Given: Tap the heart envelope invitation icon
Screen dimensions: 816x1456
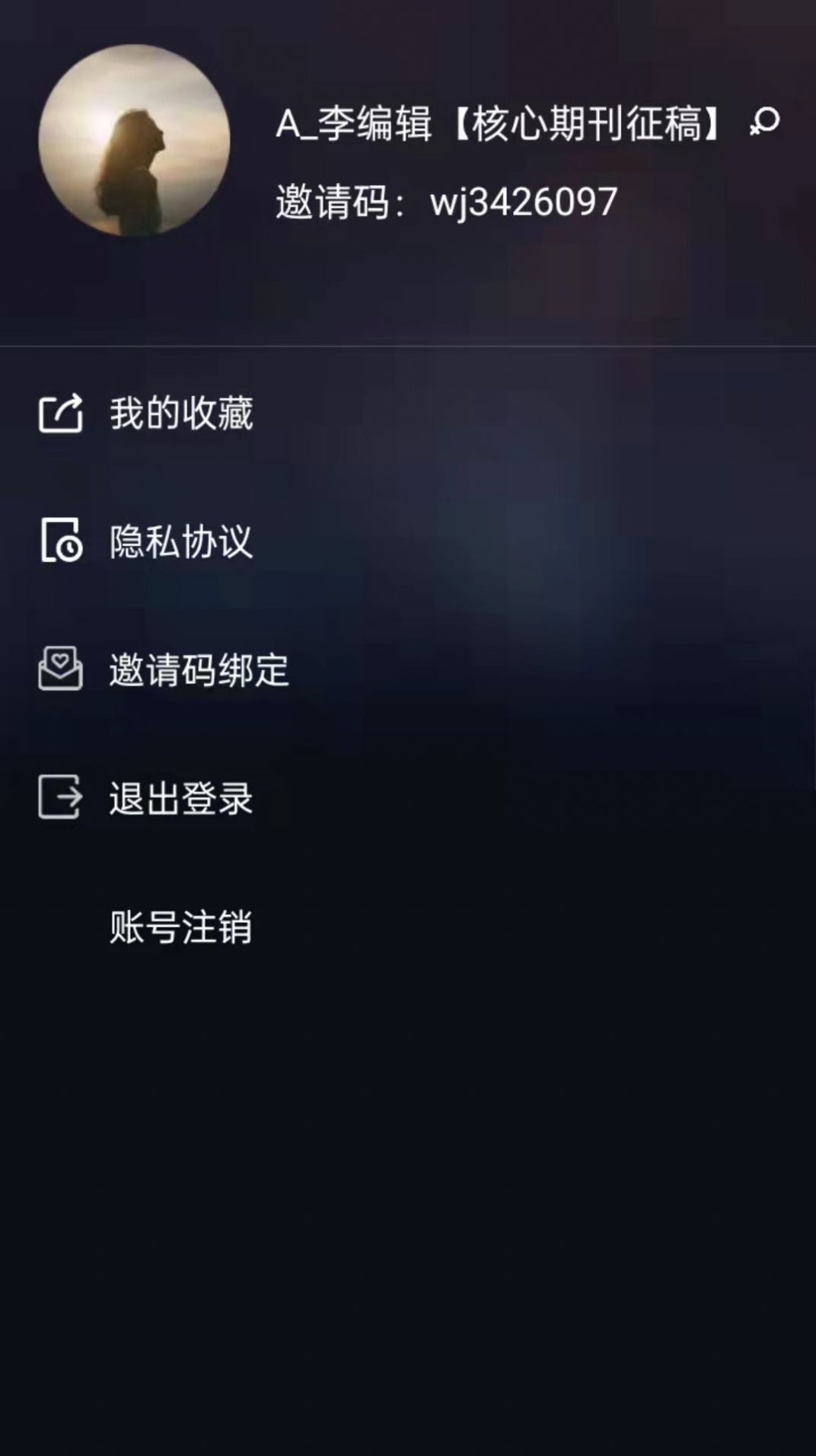Looking at the screenshot, I should tap(61, 669).
